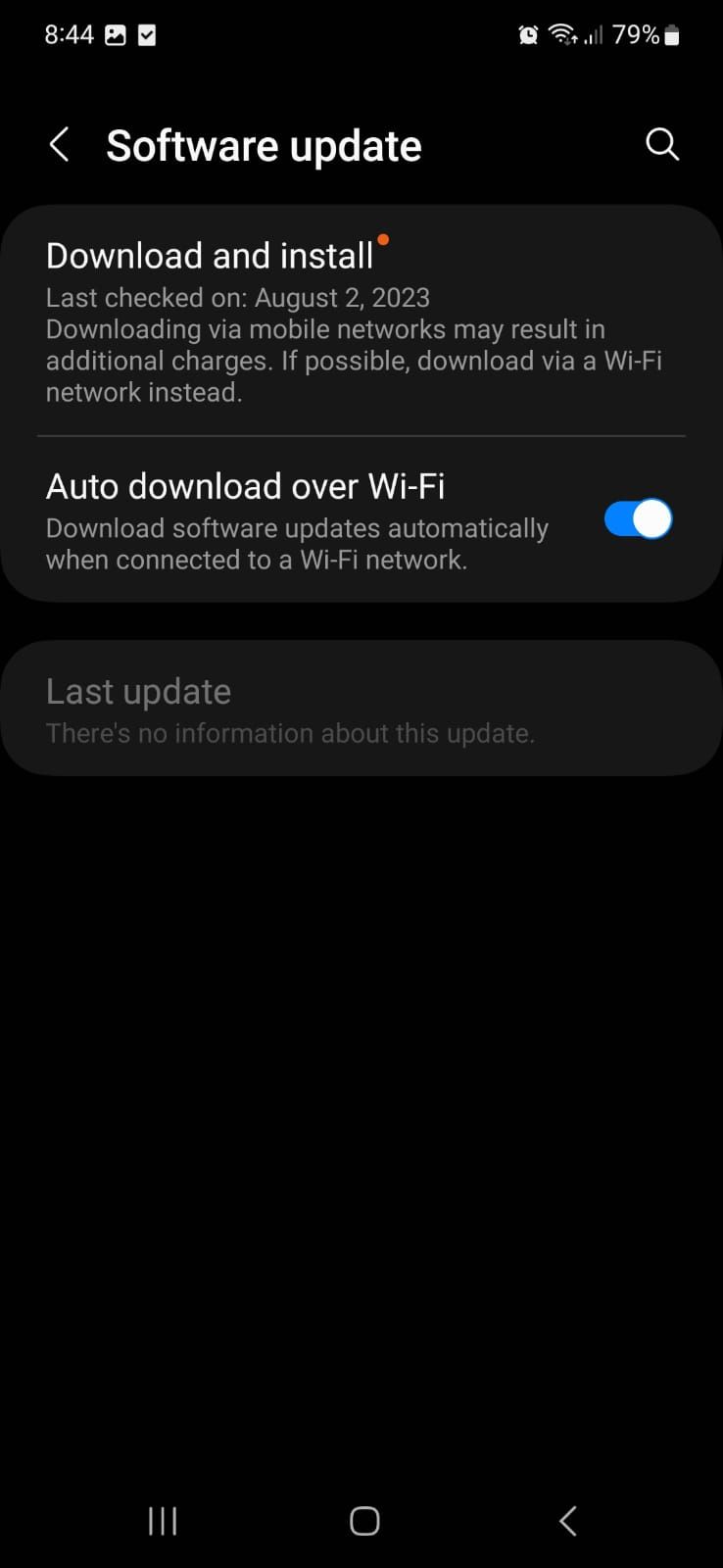Tap the alarm icon in the status bar
This screenshot has height=1568, width=723.
point(527,33)
